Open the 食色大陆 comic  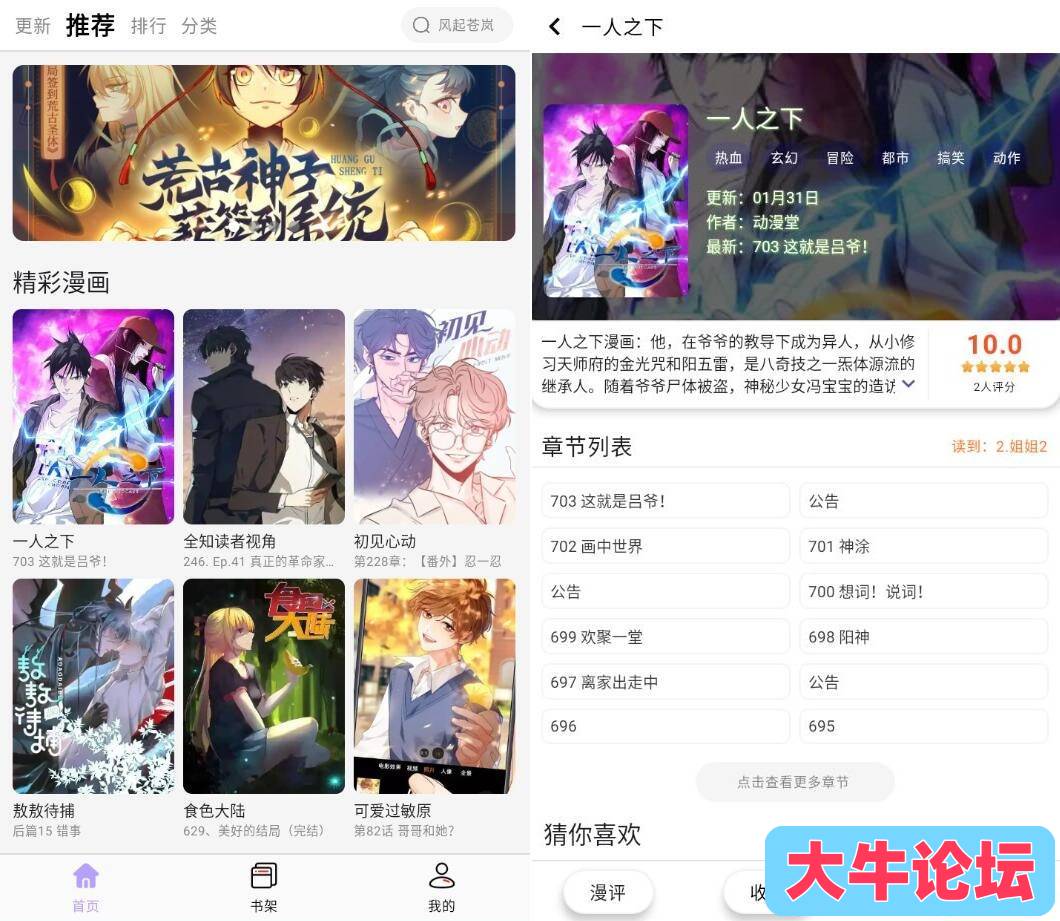tap(264, 686)
